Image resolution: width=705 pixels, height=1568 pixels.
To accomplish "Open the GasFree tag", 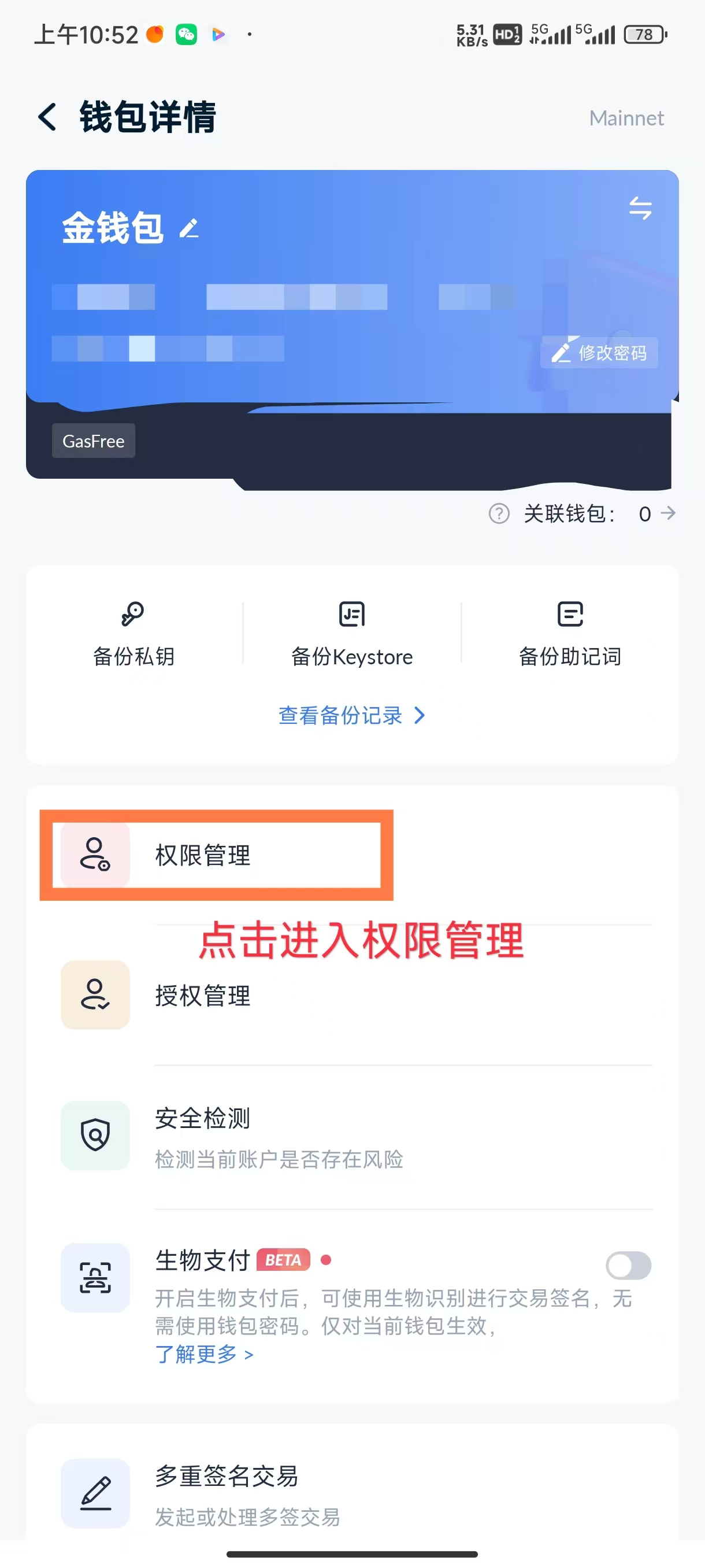I will 93,441.
